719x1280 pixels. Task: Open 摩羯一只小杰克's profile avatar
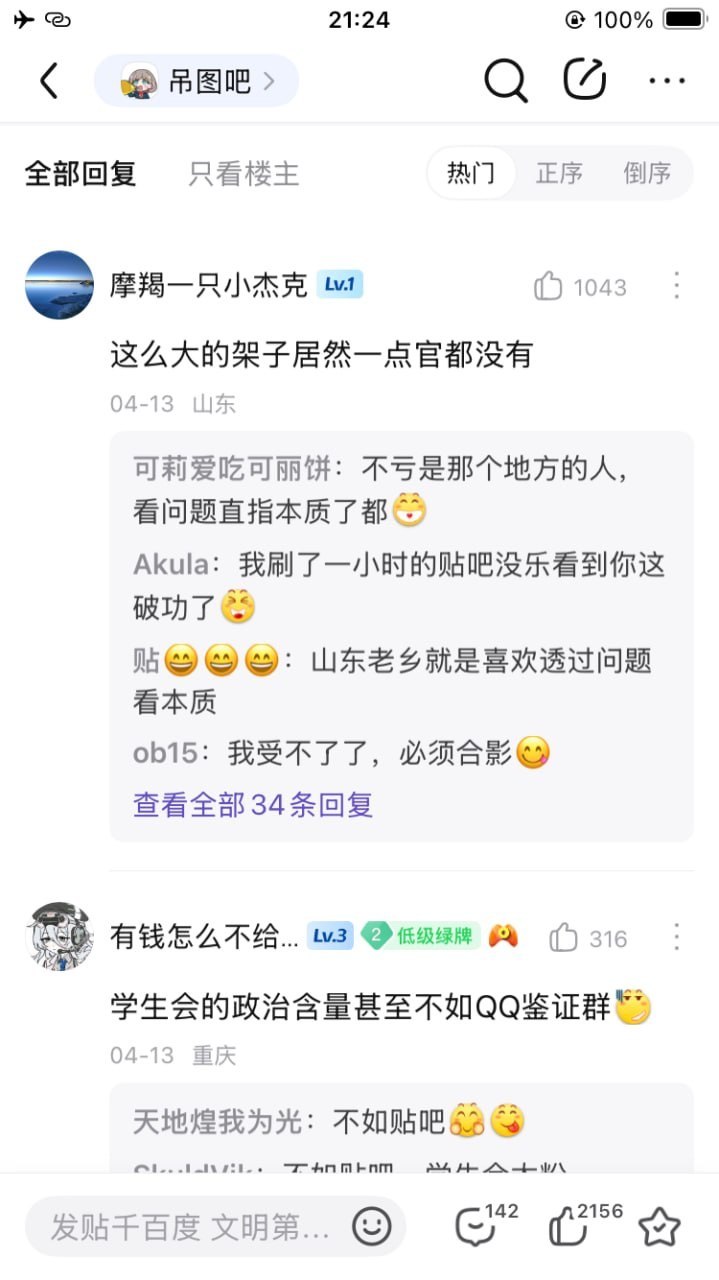59,285
